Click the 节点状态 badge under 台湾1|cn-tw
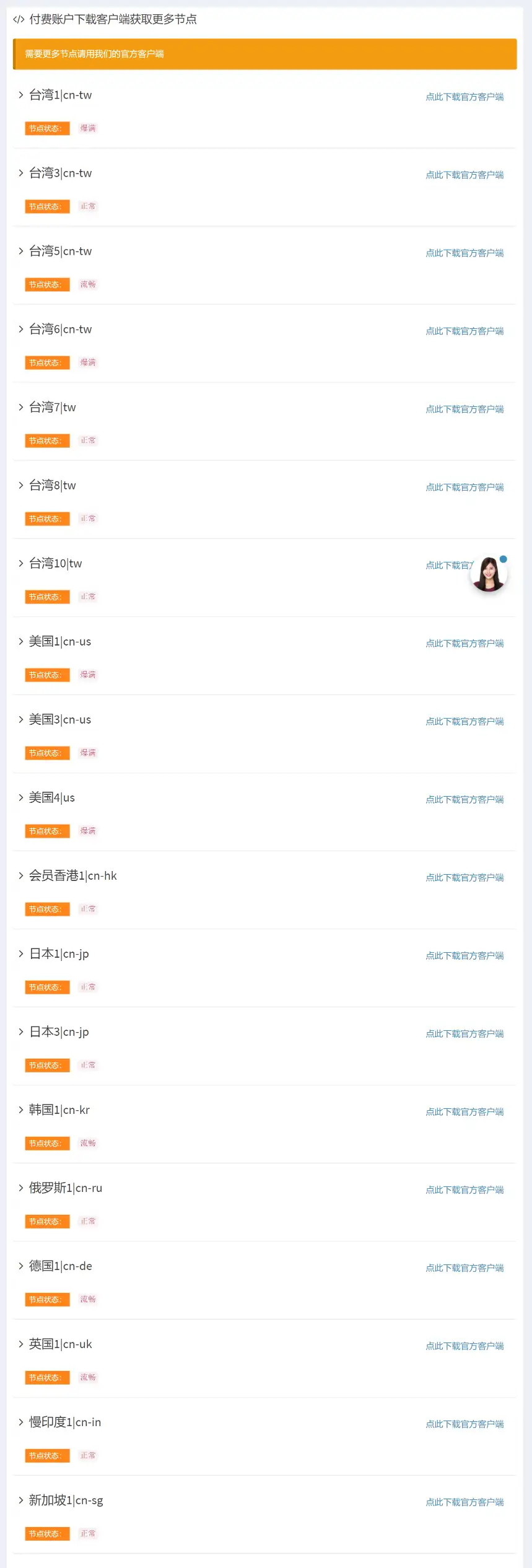Viewport: 532px width, 1568px height. click(46, 128)
